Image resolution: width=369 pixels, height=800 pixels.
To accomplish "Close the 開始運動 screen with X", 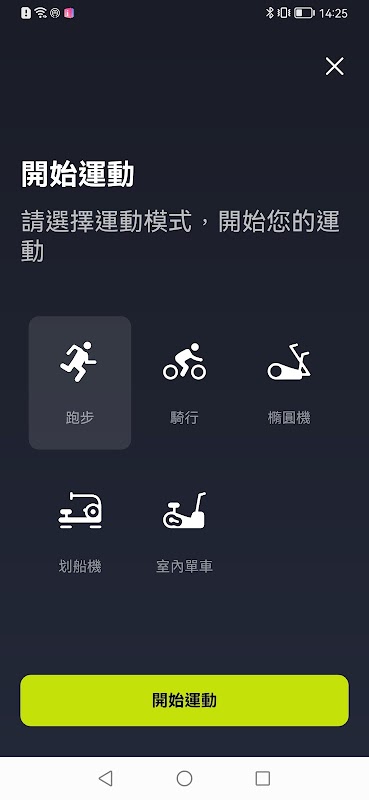I will (x=335, y=66).
